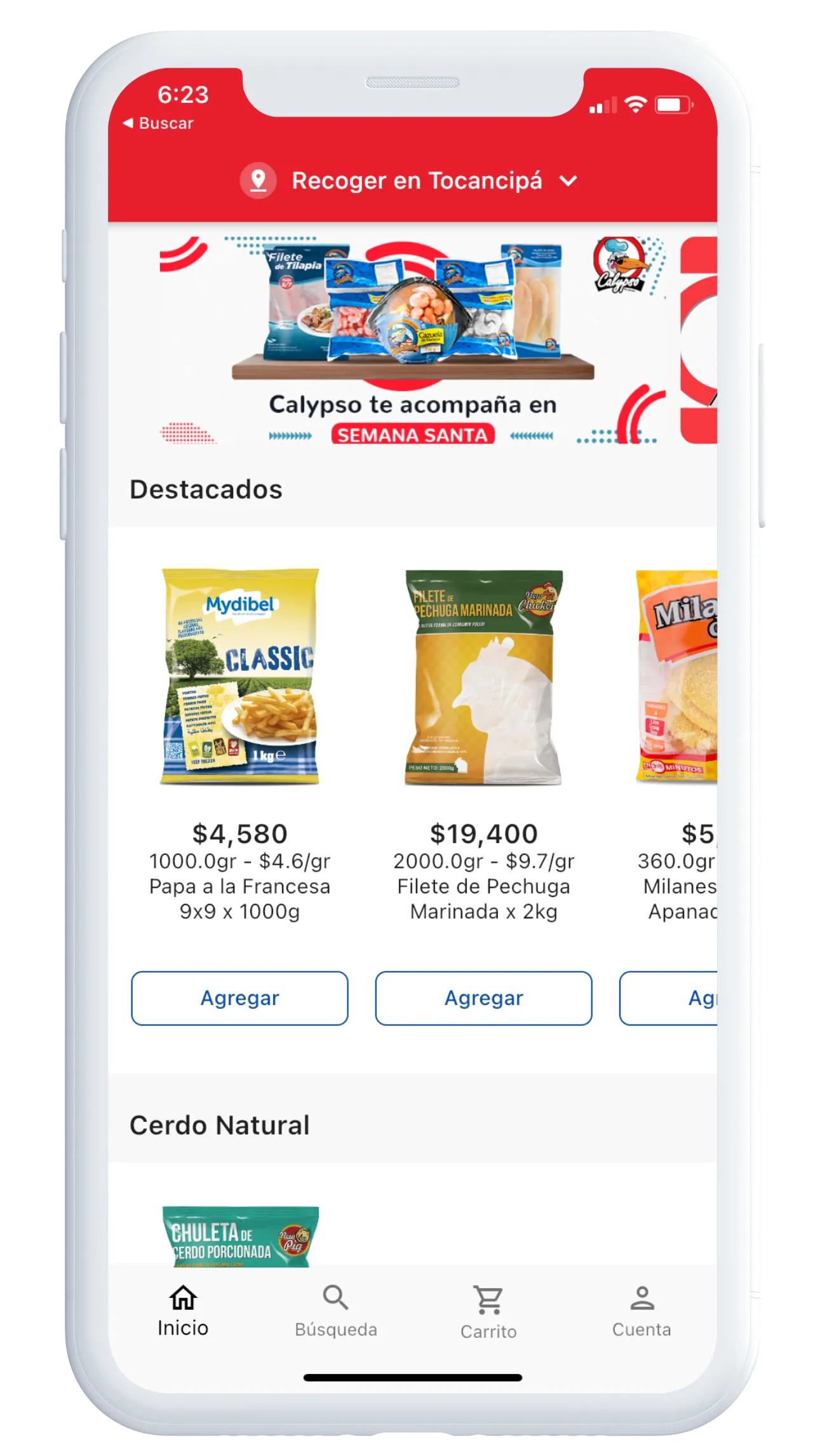
Task: Return to Buscar via the back link
Action: click(159, 123)
